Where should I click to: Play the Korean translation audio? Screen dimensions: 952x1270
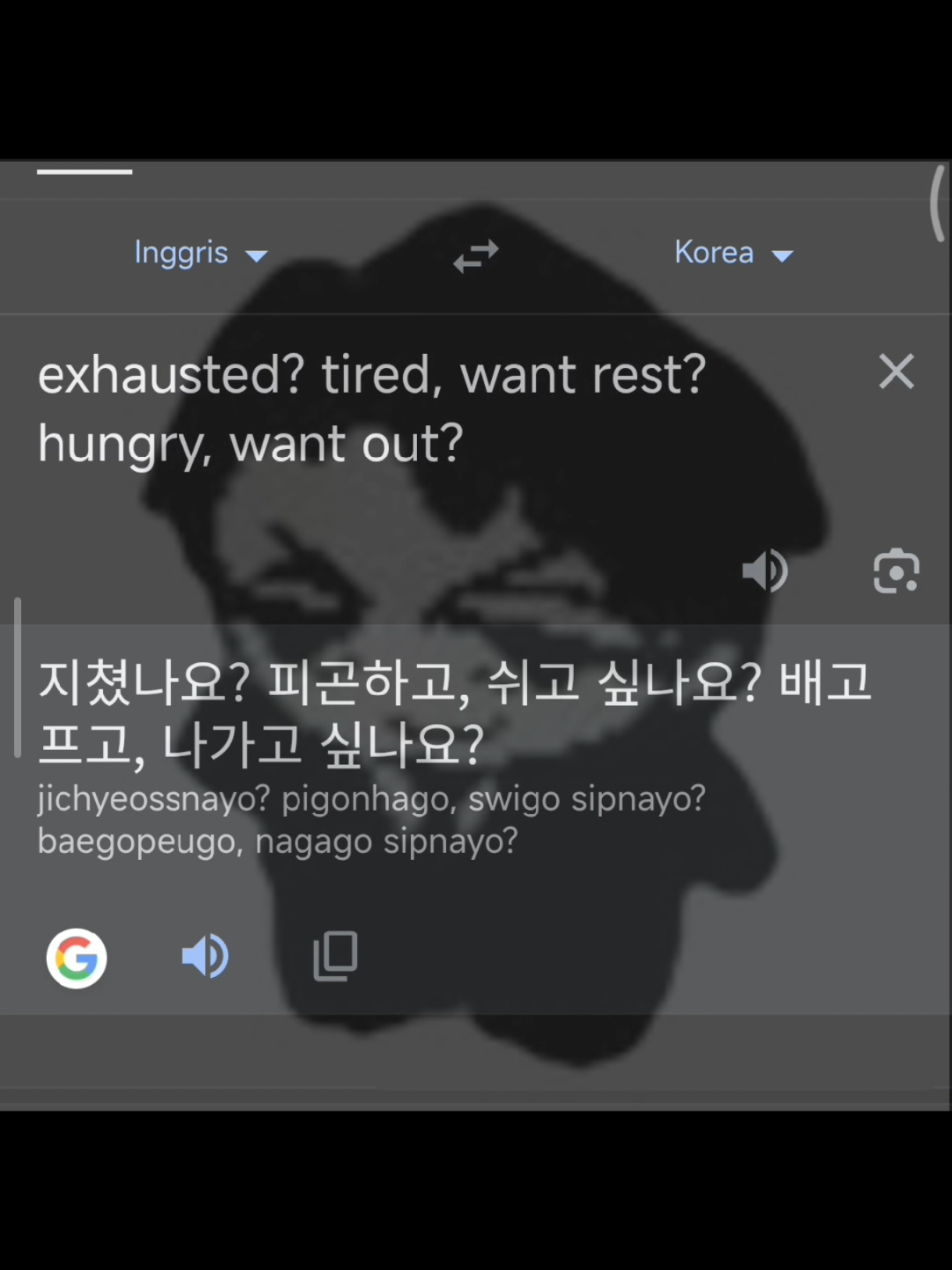205,956
